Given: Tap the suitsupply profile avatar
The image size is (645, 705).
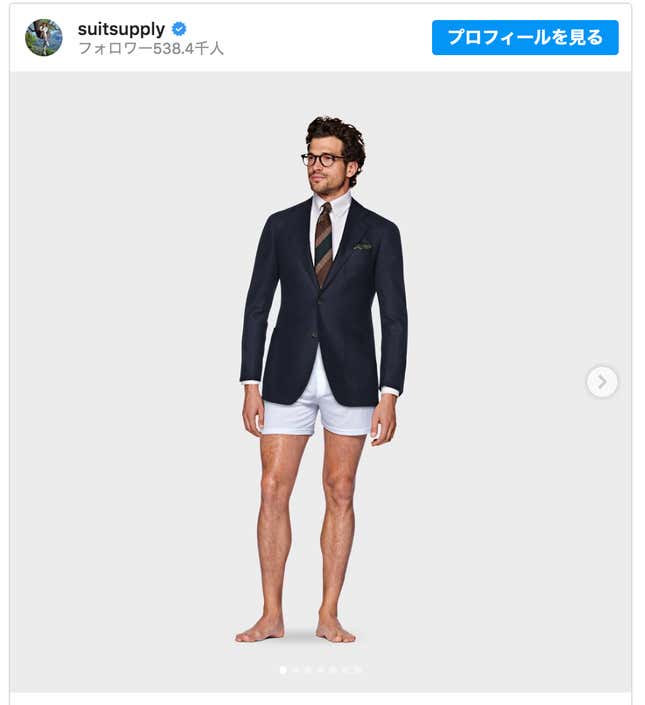Looking at the screenshot, I should pos(44,37).
